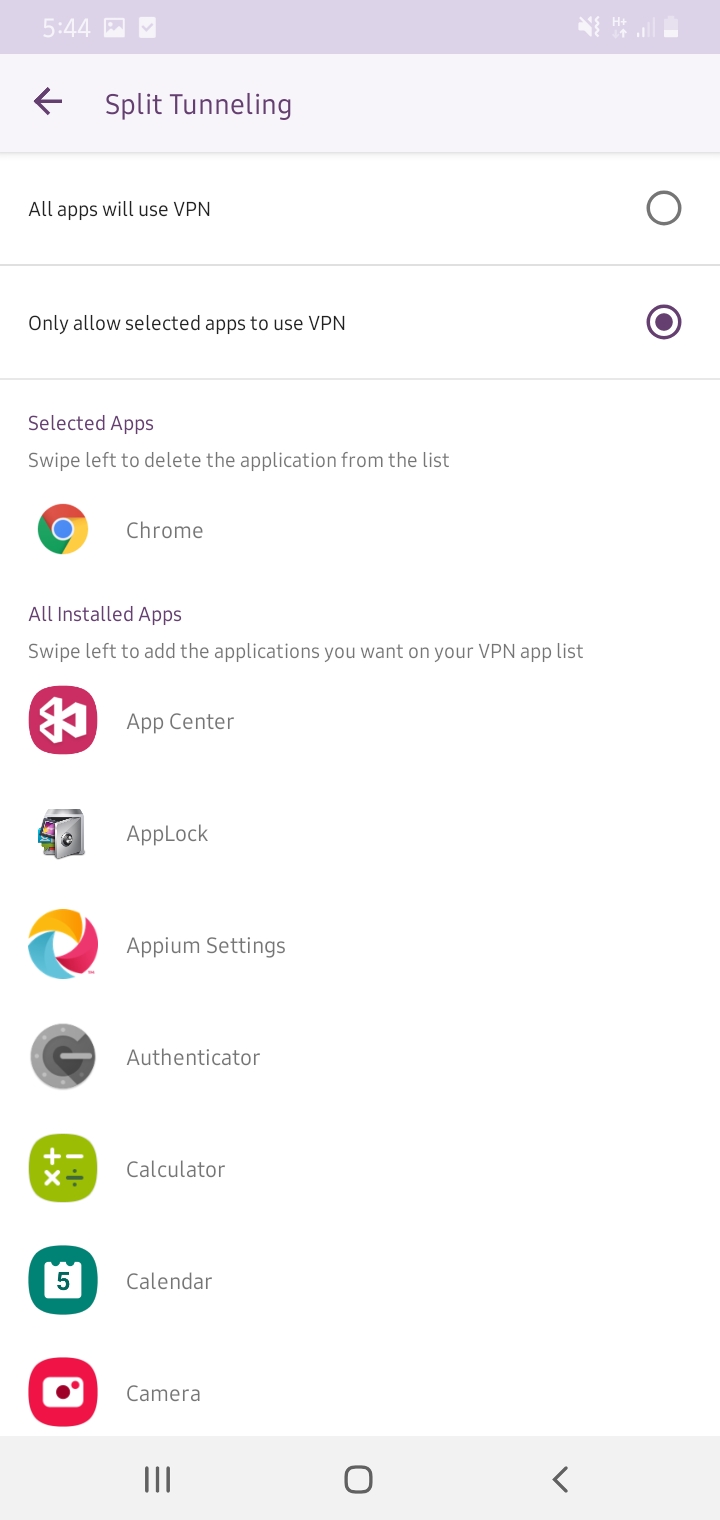Select All apps will use VPN
This screenshot has width=720, height=1520.
tap(360, 209)
